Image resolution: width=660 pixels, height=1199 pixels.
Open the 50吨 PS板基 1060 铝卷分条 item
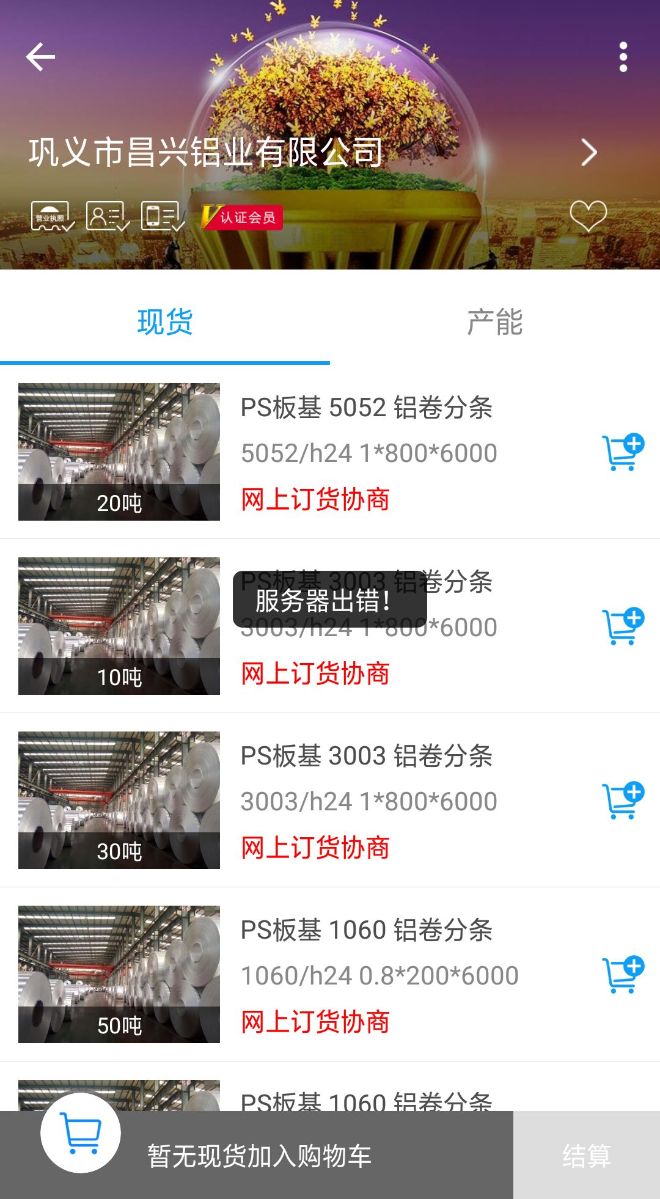point(366,974)
